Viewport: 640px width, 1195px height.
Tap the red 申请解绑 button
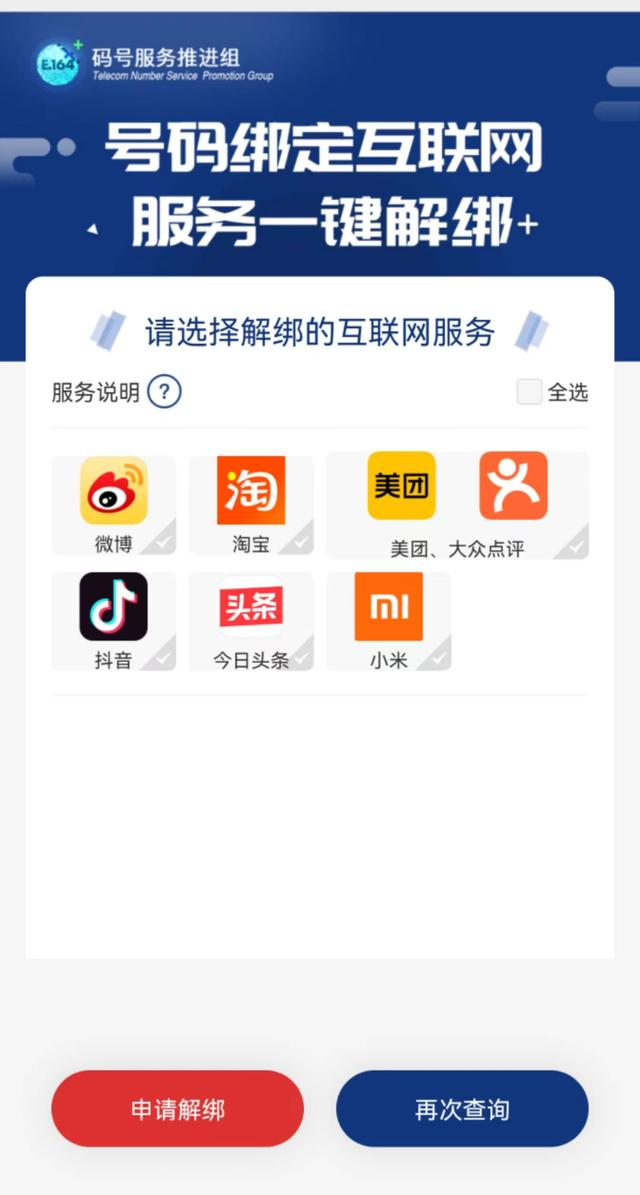[x=177, y=1109]
